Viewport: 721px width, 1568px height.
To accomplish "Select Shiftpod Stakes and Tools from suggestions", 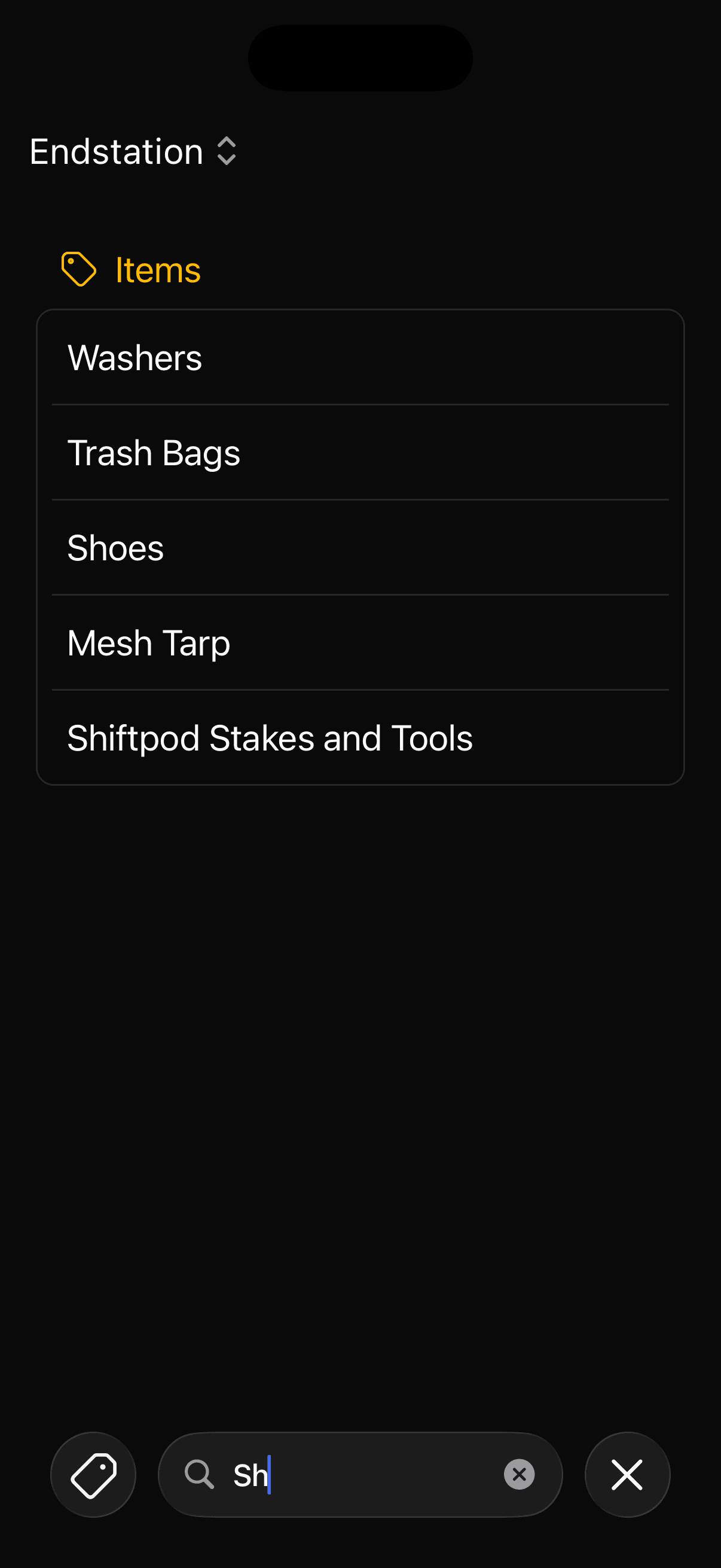I will tap(270, 737).
